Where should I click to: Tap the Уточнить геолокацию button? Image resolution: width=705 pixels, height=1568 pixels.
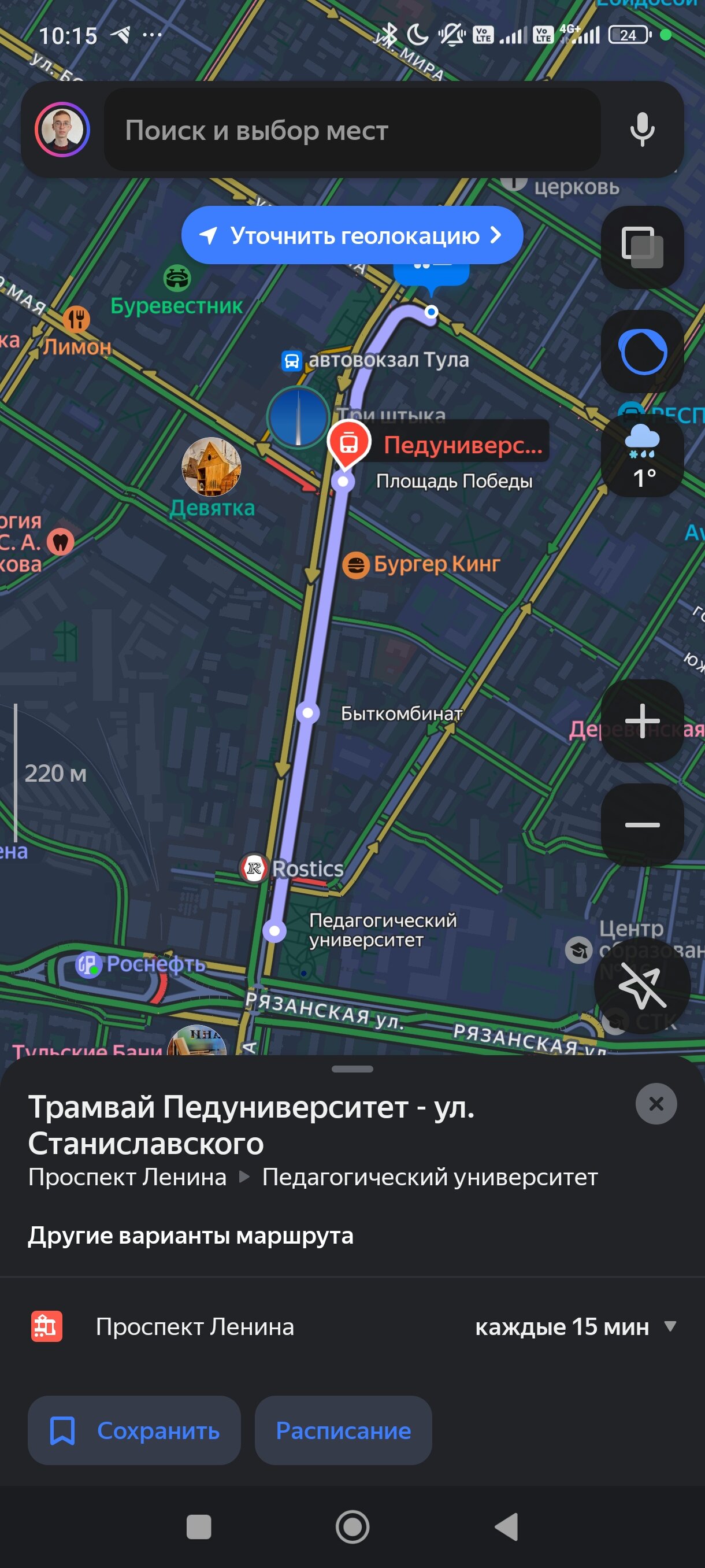(x=351, y=235)
